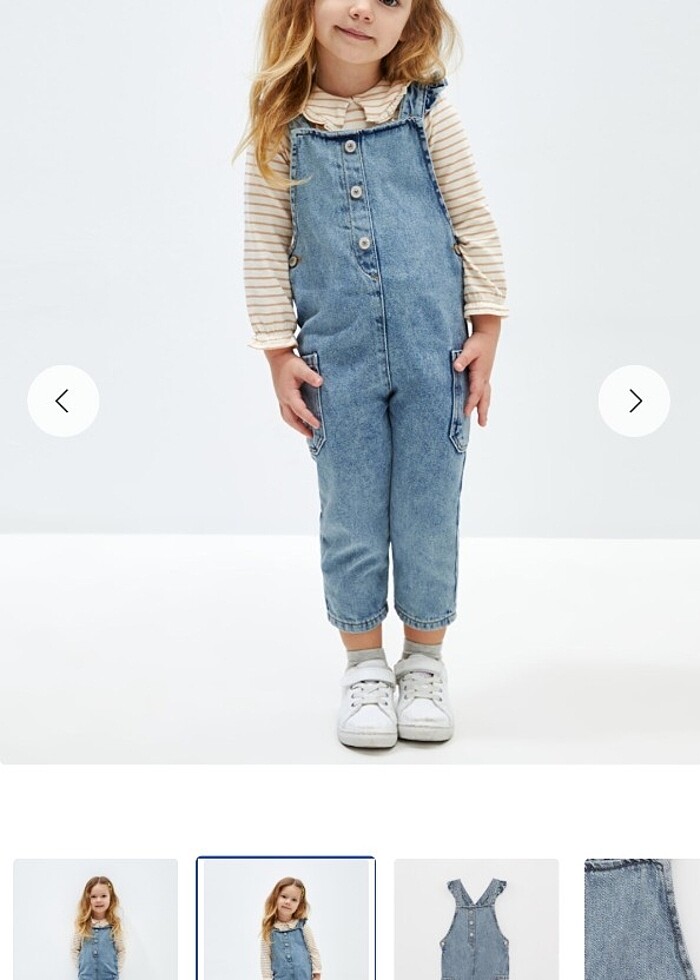Select the first thumbnail of the girl
700x980 pixels.
click(96, 919)
